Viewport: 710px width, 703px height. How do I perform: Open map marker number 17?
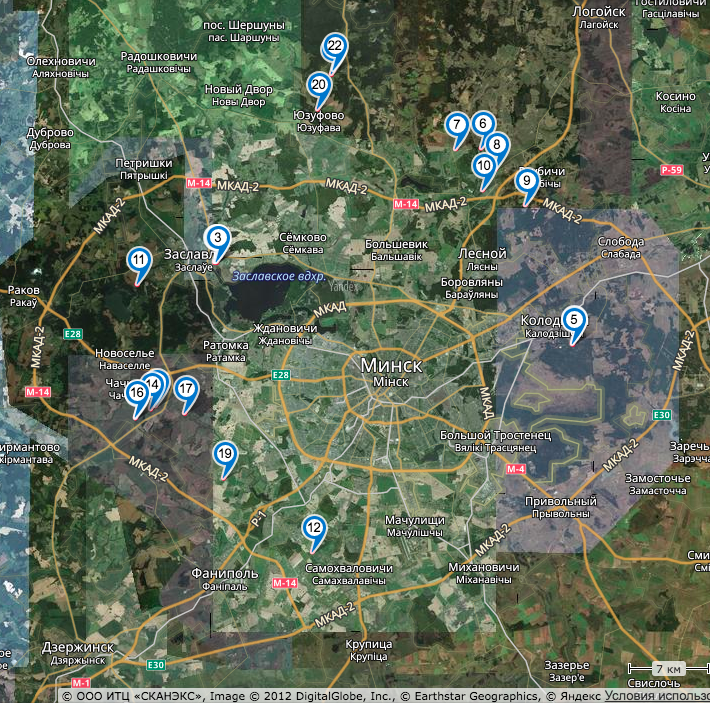[x=186, y=388]
